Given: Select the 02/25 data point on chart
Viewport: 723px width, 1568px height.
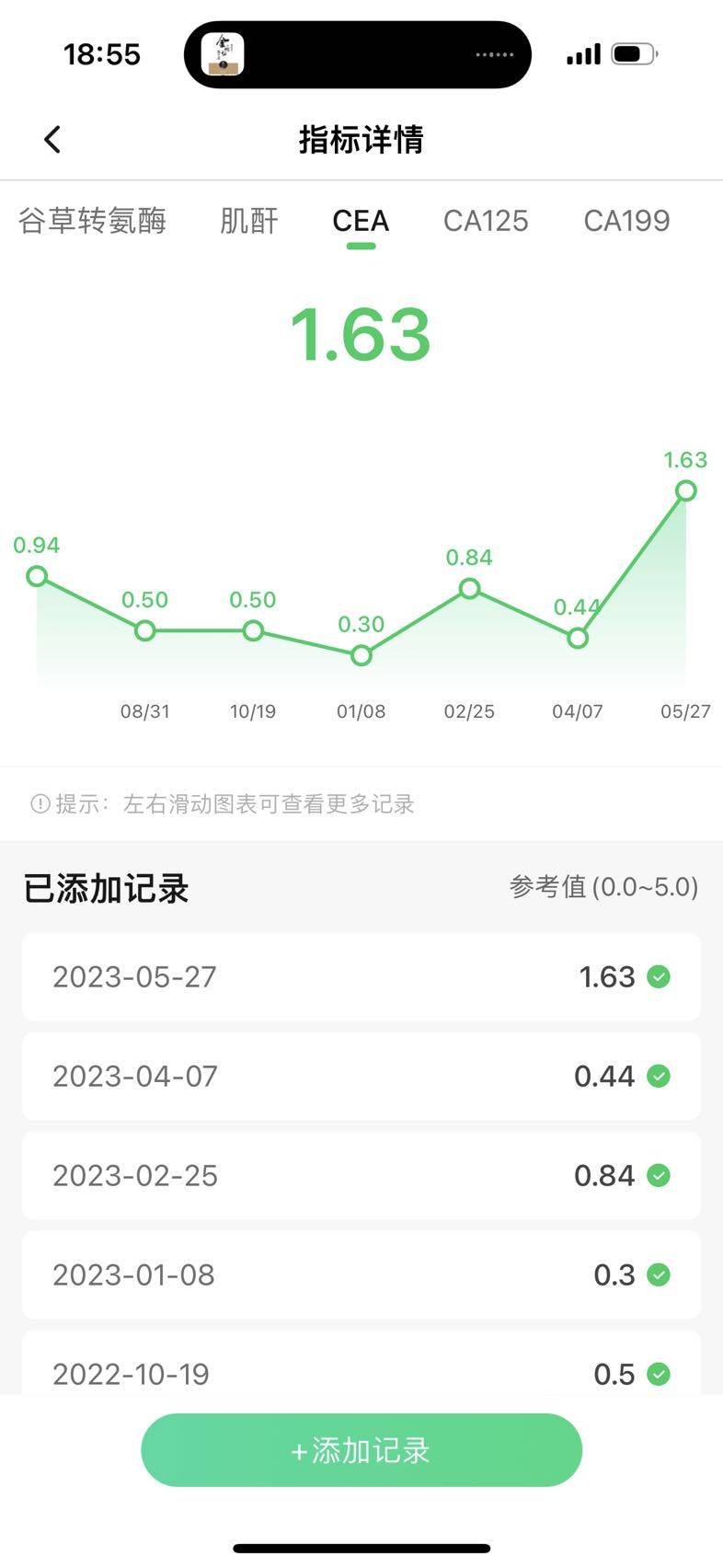Looking at the screenshot, I should point(469,588).
